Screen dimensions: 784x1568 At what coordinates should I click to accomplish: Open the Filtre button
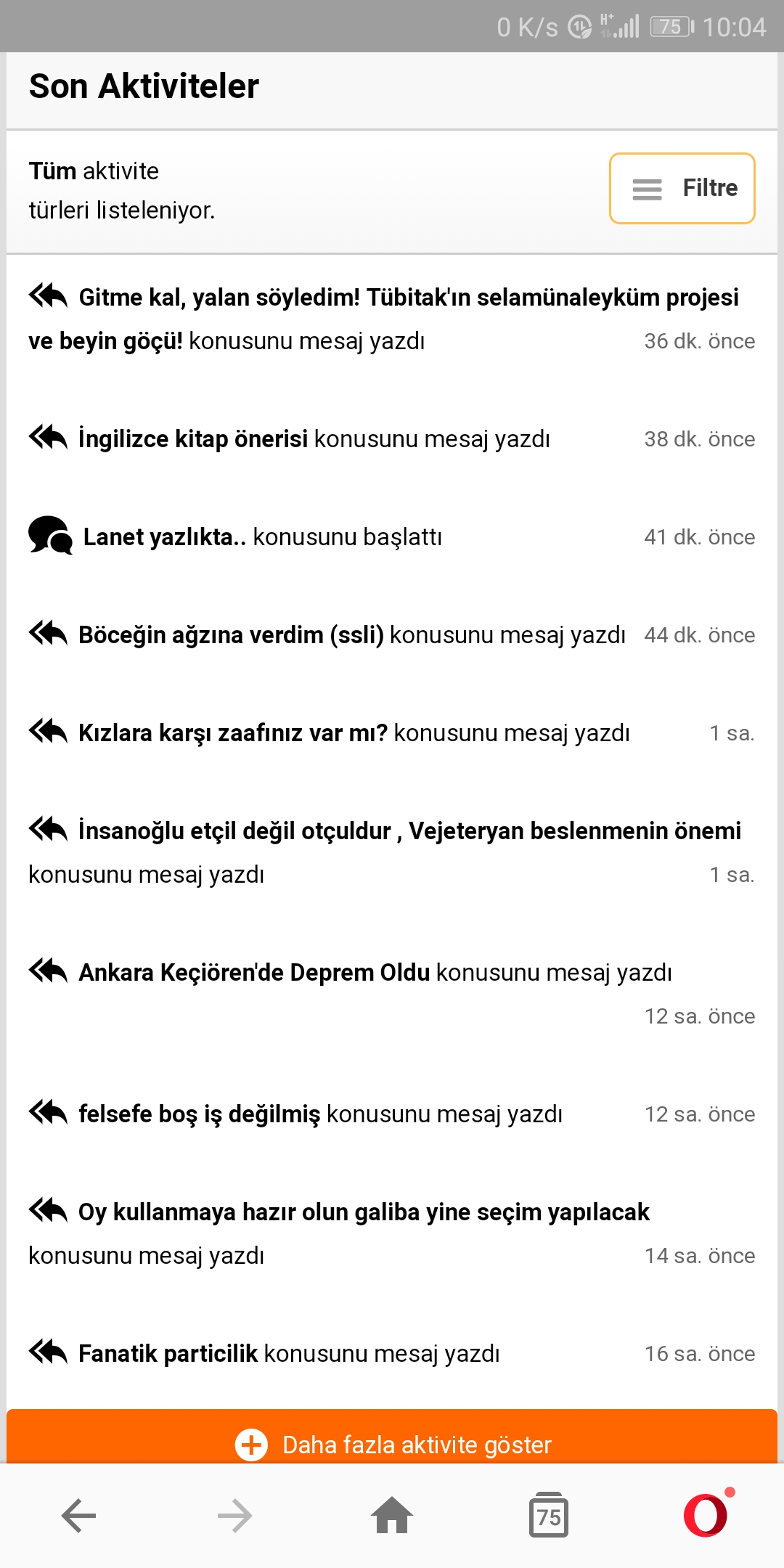682,188
